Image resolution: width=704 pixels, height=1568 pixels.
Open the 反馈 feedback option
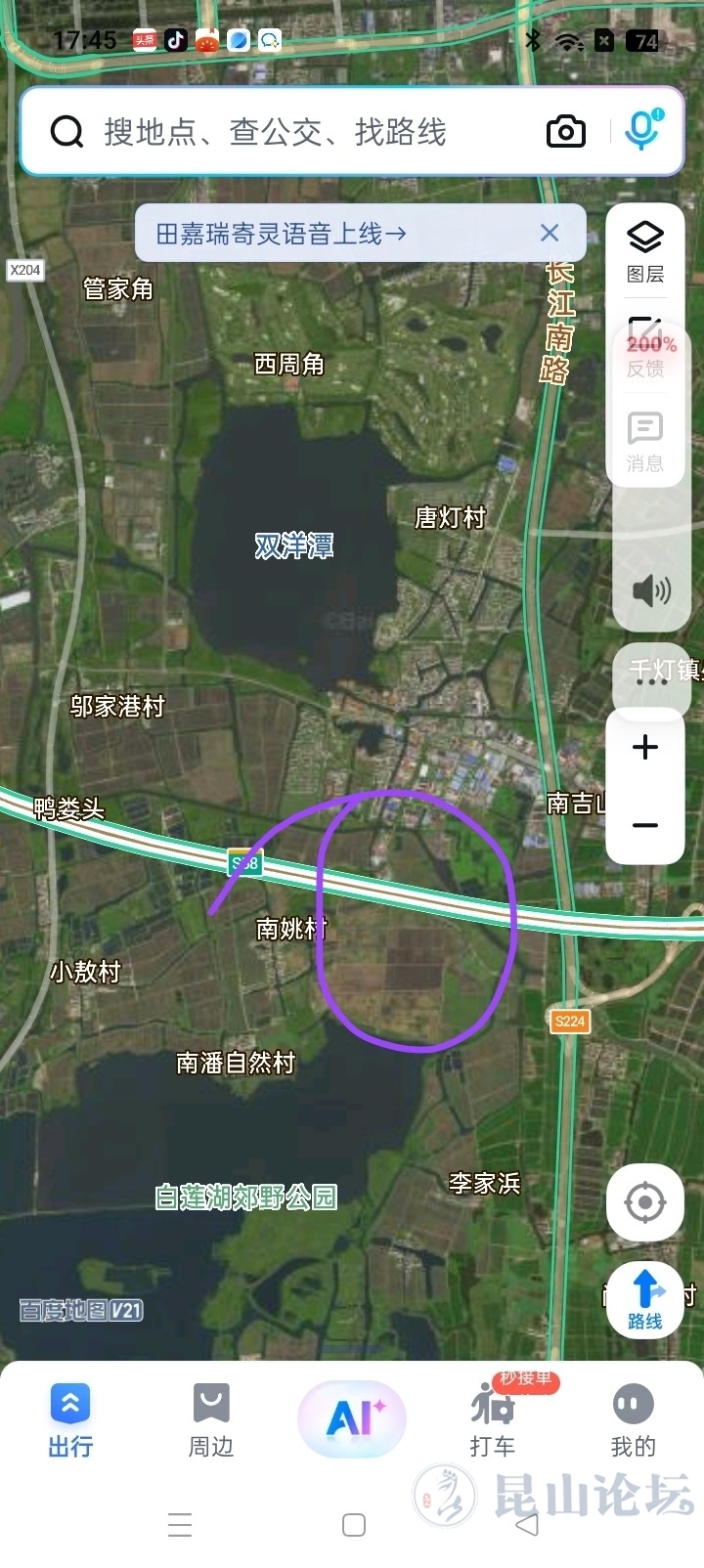click(645, 349)
